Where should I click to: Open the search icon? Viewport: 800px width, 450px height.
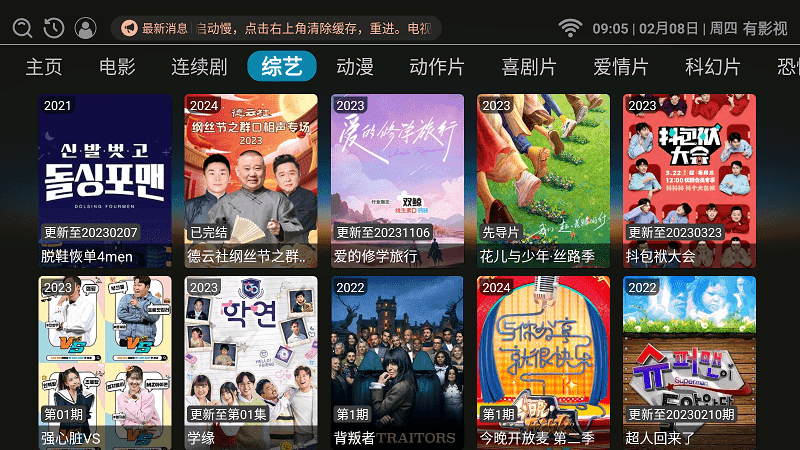coord(22,28)
